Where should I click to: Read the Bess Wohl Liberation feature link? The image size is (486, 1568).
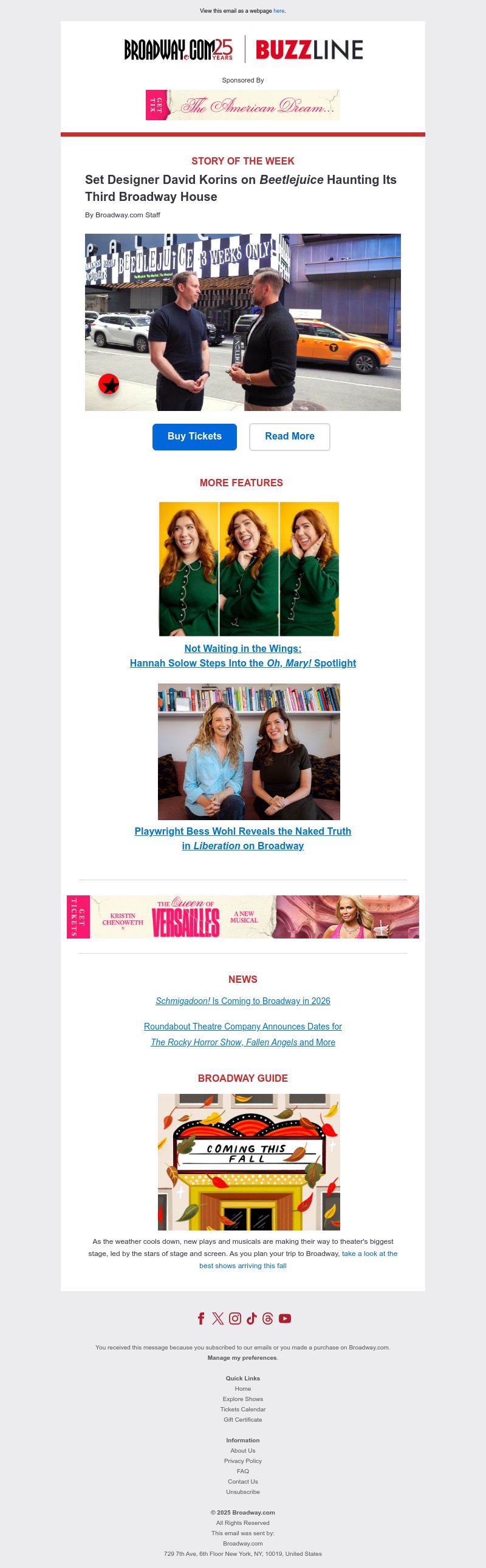[242, 838]
